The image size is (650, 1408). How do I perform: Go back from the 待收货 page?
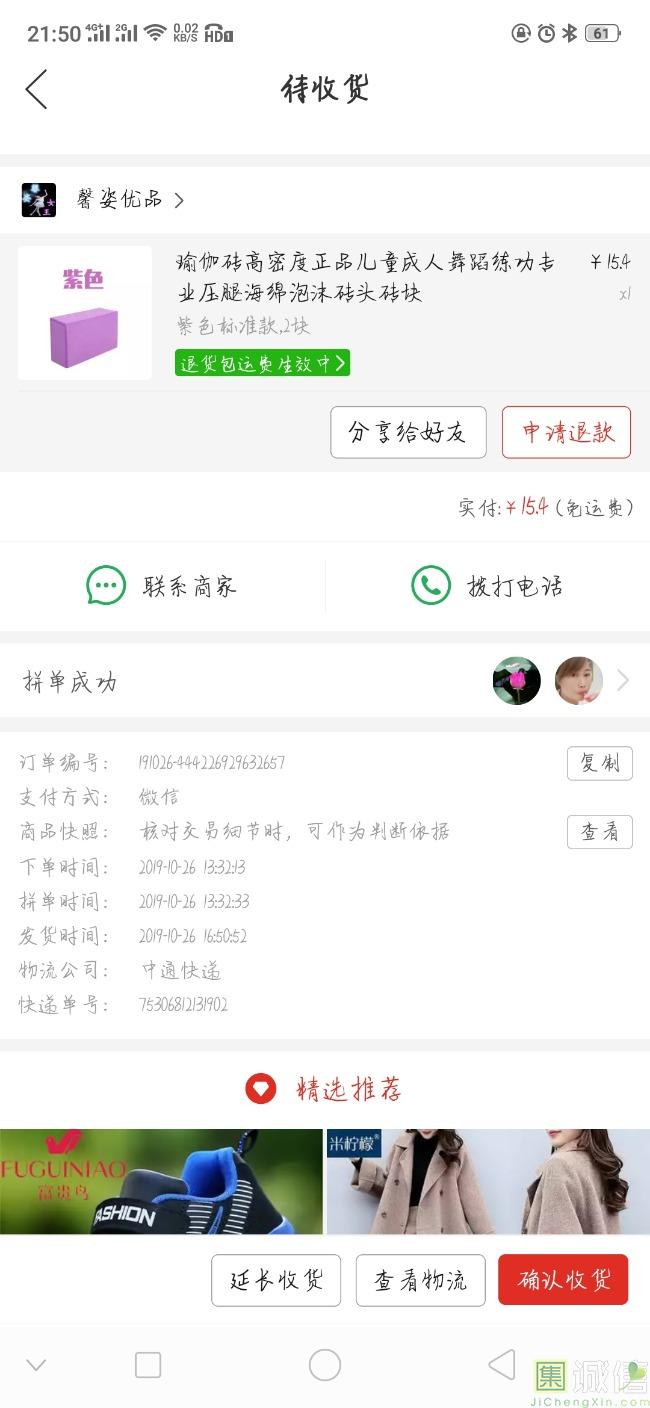point(36,90)
